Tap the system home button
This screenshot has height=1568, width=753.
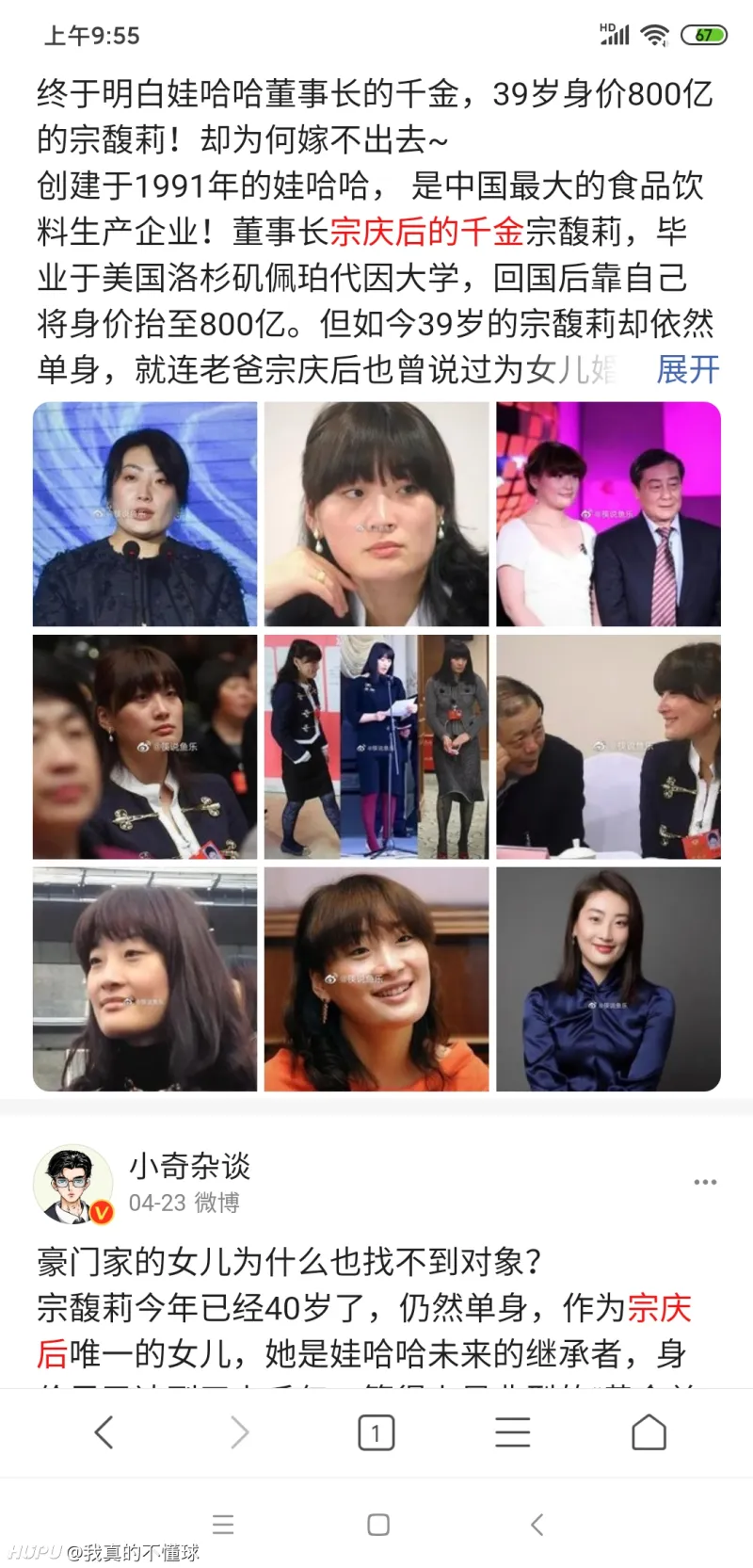click(377, 1525)
